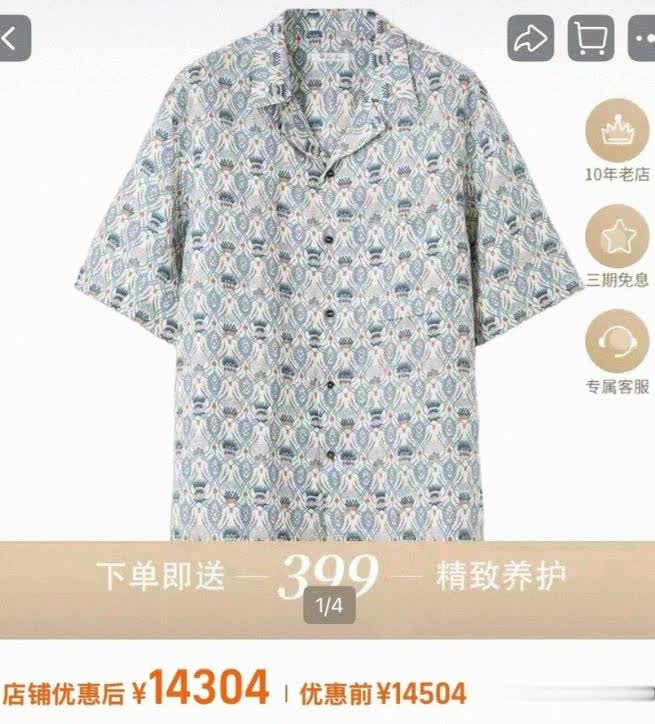The height and width of the screenshot is (724, 655).
Task: Go back using the top-left arrow
Action: click(x=12, y=39)
